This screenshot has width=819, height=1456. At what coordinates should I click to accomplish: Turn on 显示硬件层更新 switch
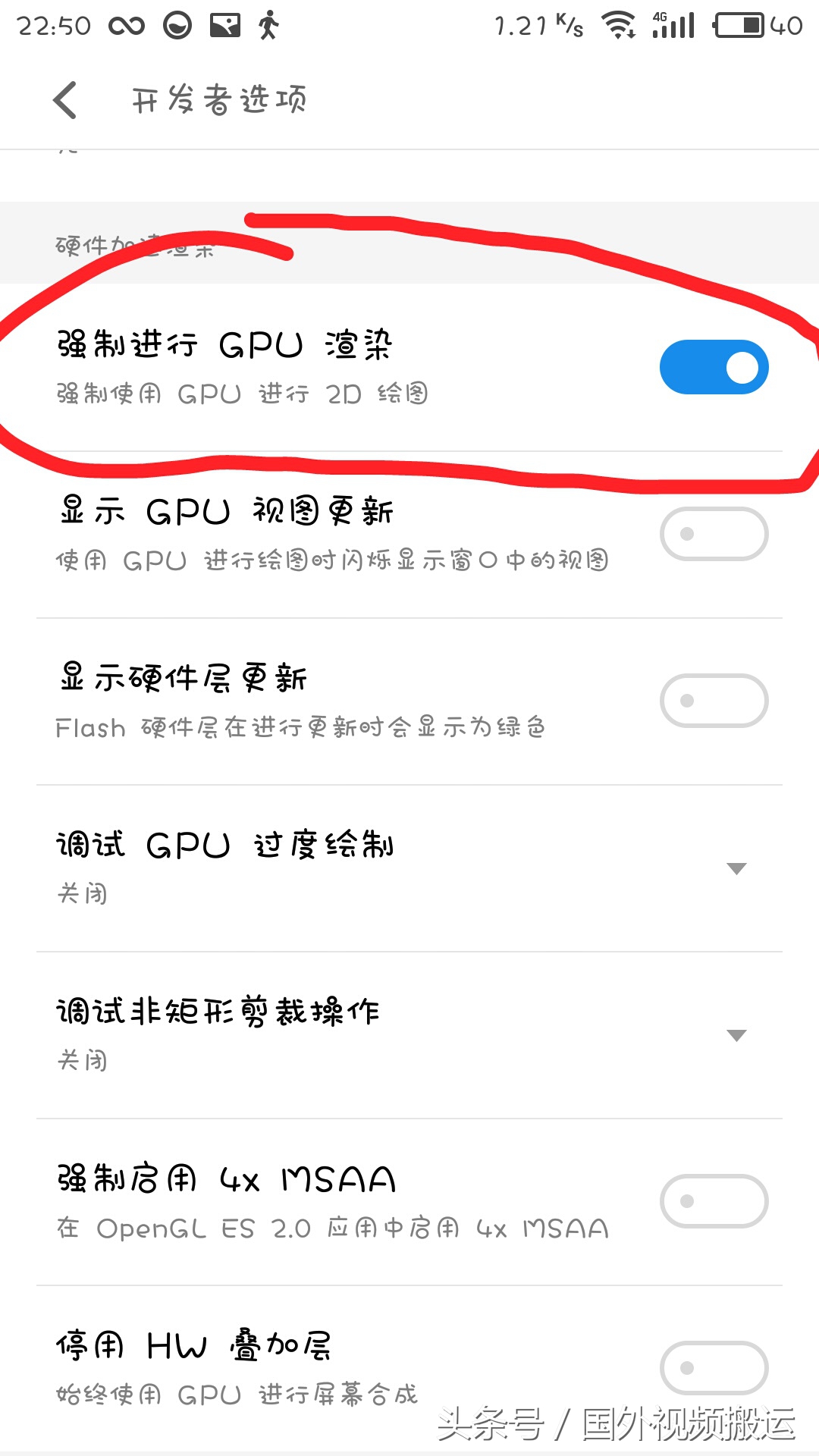point(714,700)
